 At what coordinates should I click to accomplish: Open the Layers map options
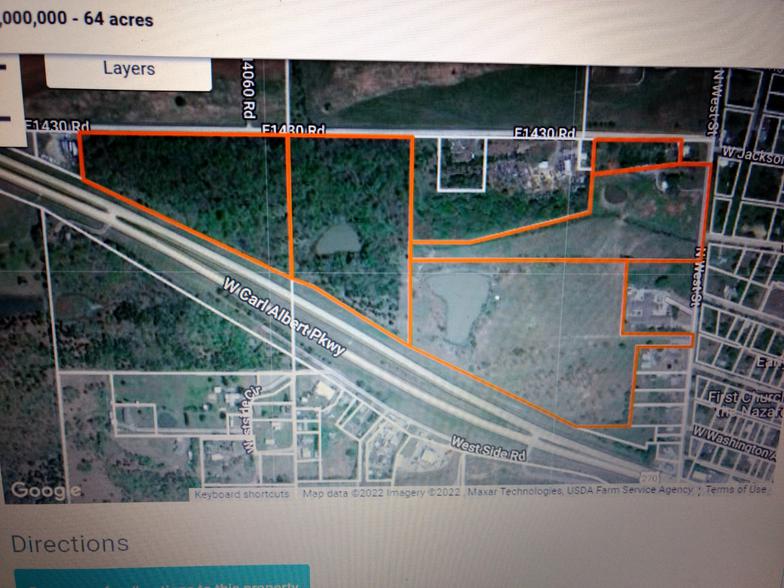coord(128,70)
